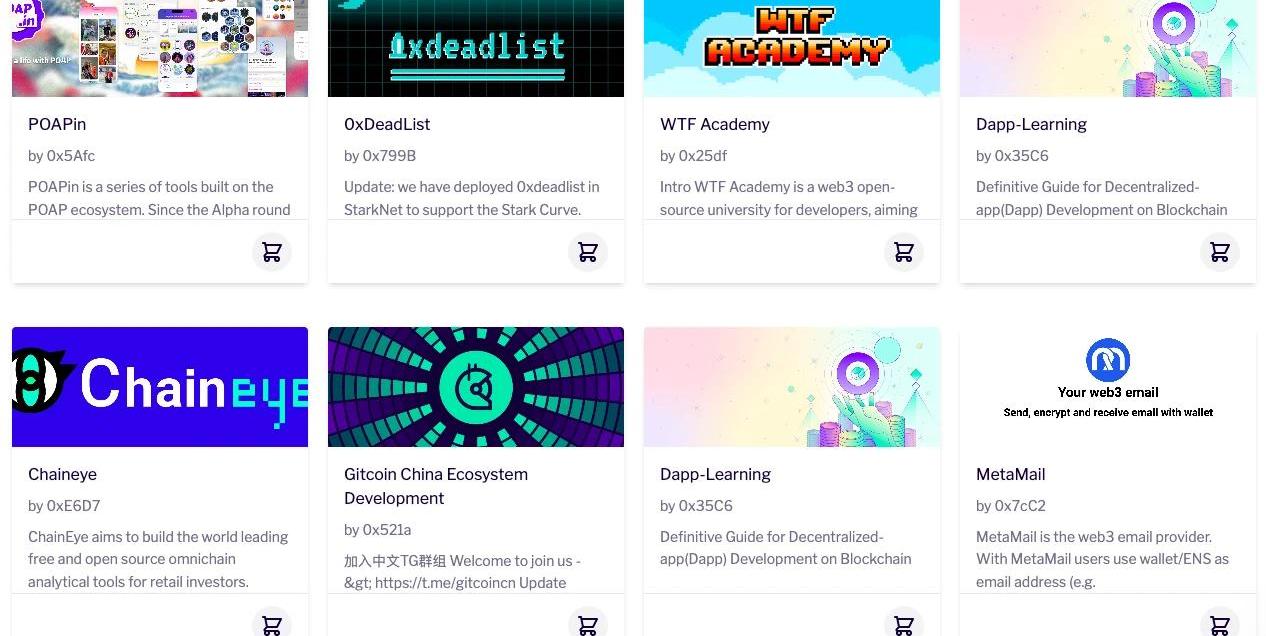The width and height of the screenshot is (1266, 636).
Task: Open the MetaMail project card
Action: [x=1010, y=474]
